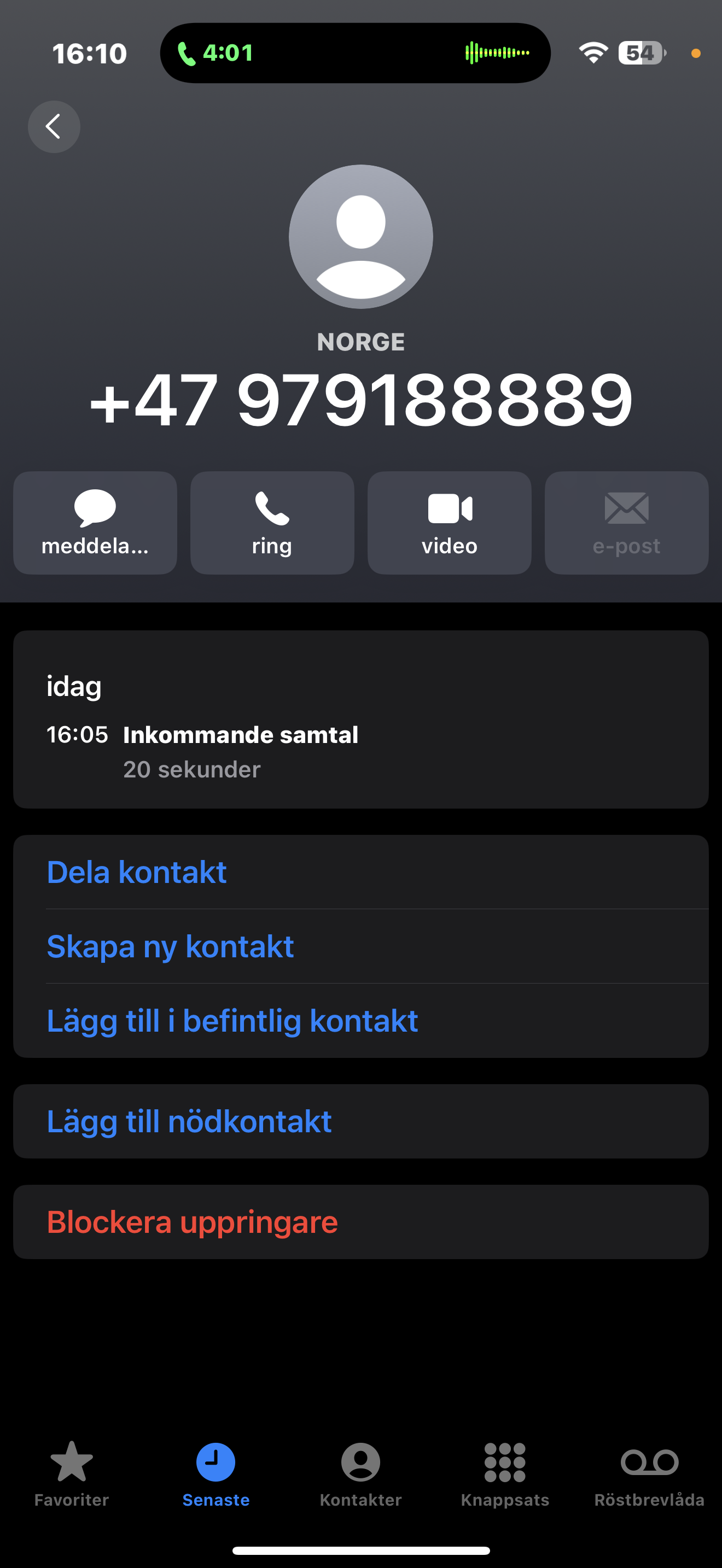Select Lägg till nödkontakt
722x1568 pixels.
[x=361, y=1121]
